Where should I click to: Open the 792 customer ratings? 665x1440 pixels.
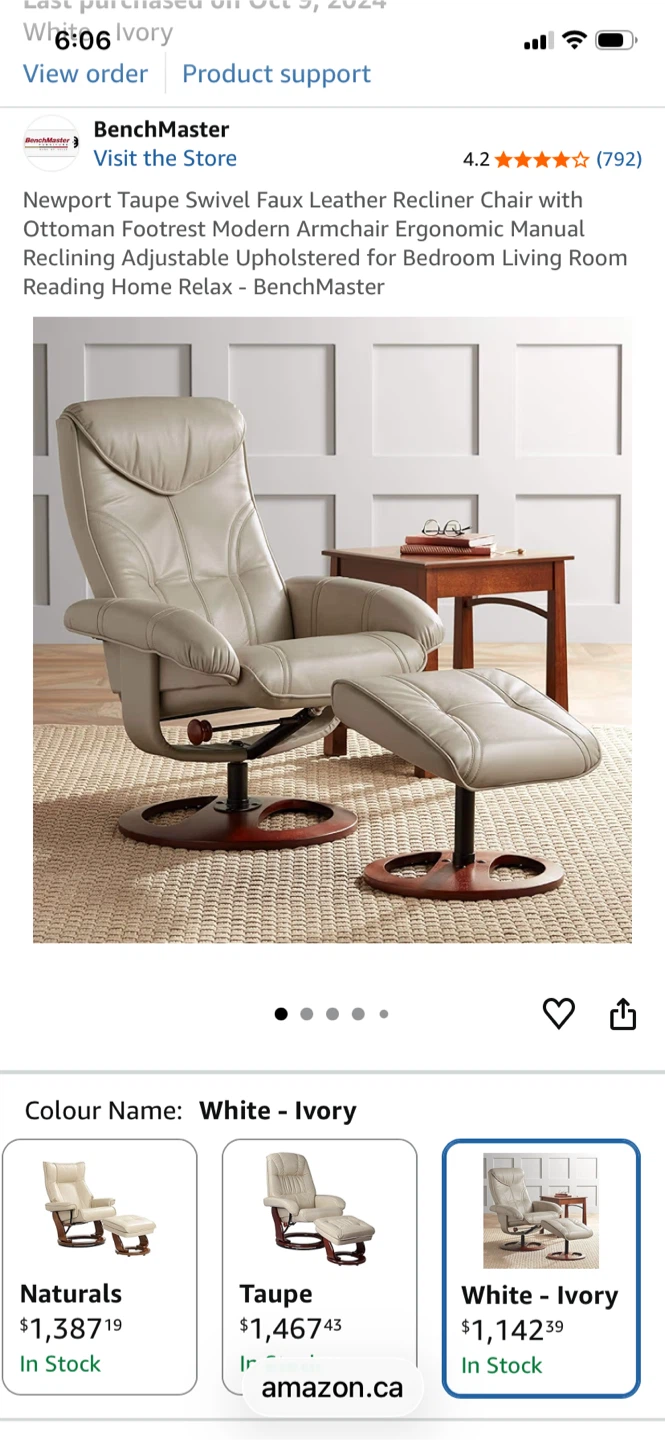pyautogui.click(x=619, y=159)
